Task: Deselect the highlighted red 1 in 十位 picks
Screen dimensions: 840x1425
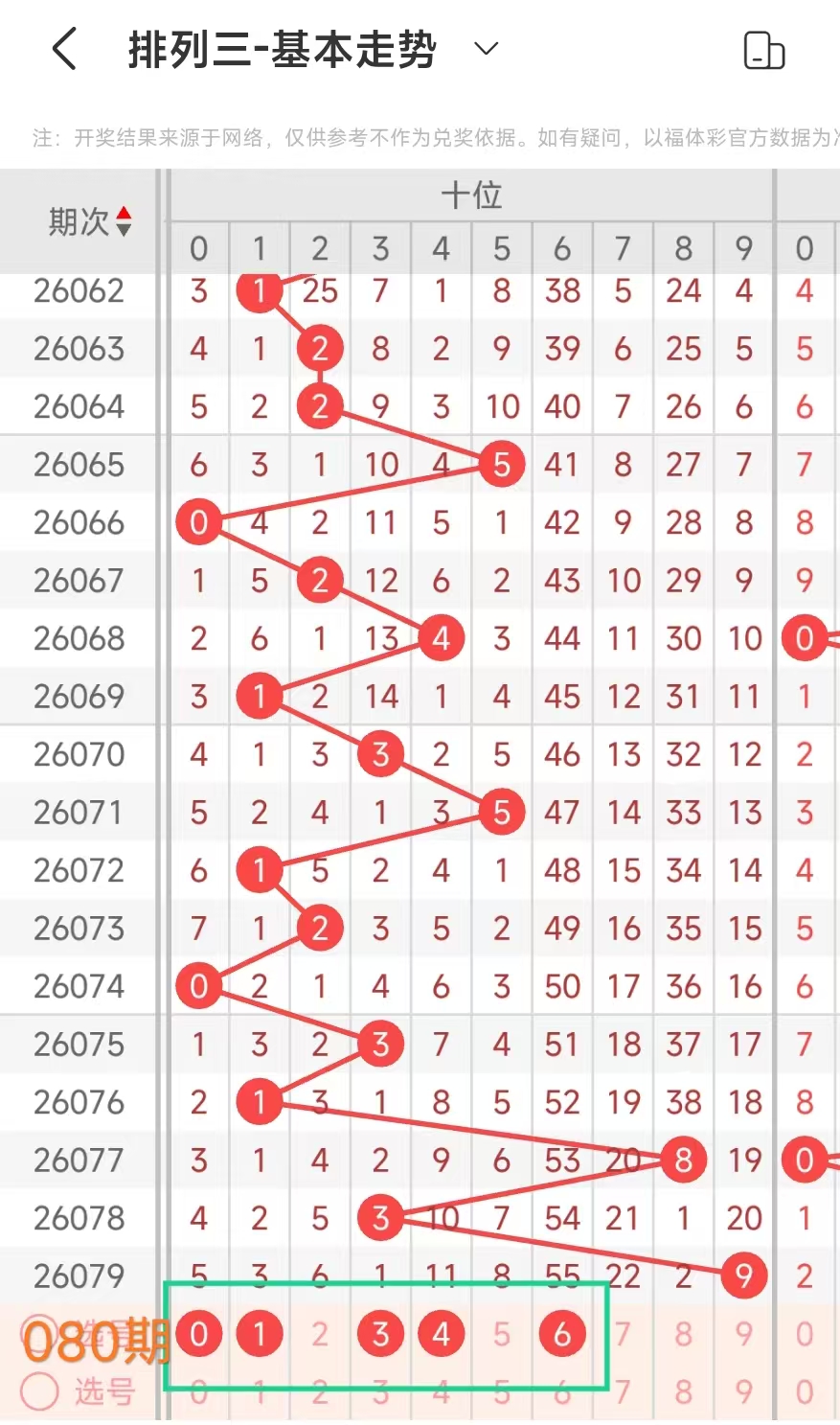Action: coord(260,1333)
